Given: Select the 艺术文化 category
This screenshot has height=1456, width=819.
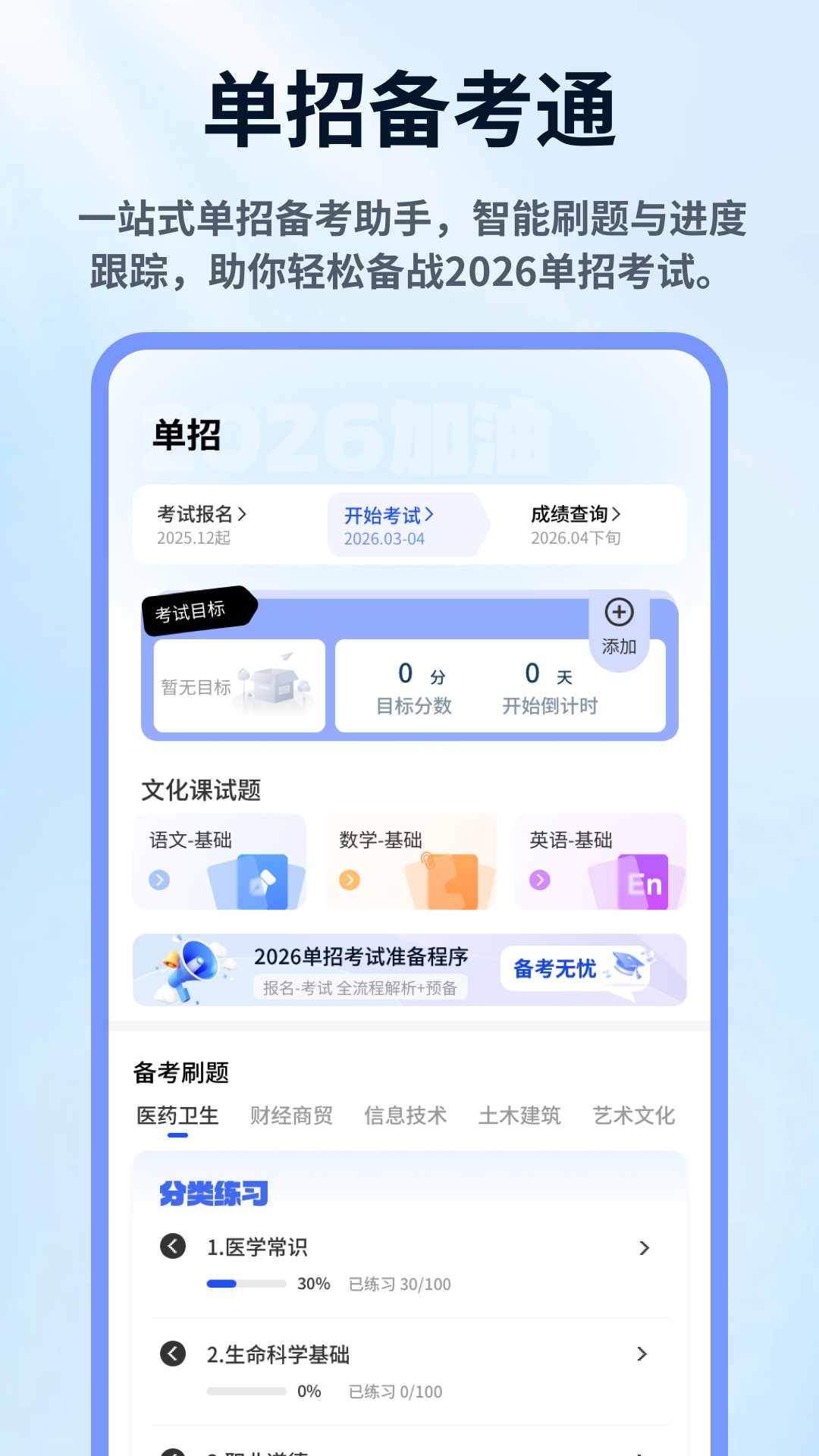Looking at the screenshot, I should tap(634, 1116).
